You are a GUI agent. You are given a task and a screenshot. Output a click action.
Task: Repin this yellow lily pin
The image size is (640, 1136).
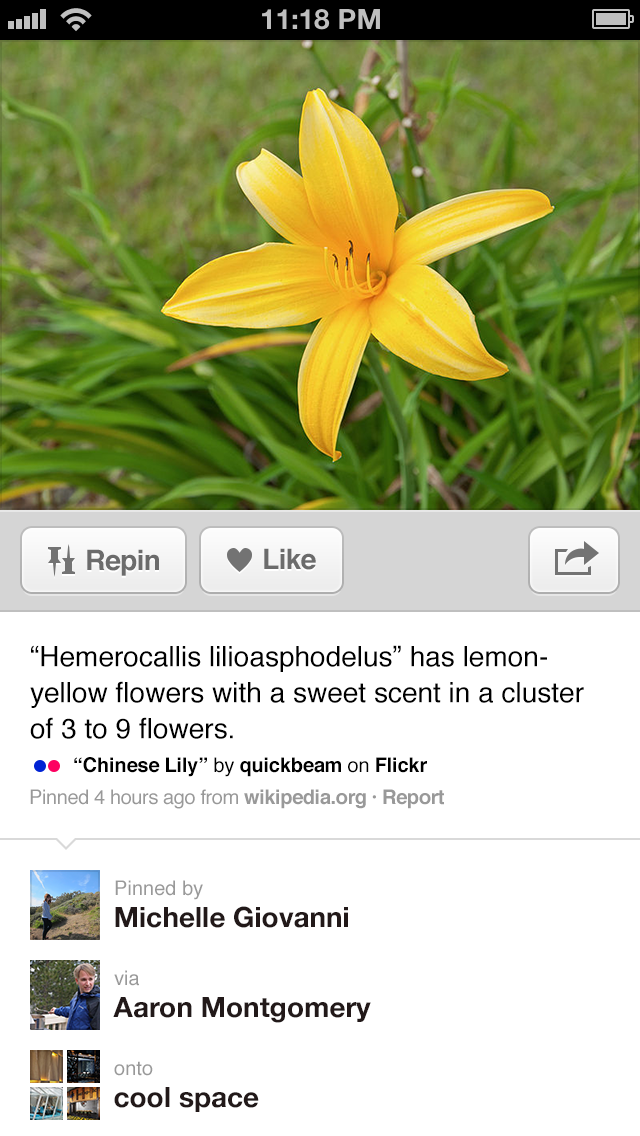coord(103,560)
